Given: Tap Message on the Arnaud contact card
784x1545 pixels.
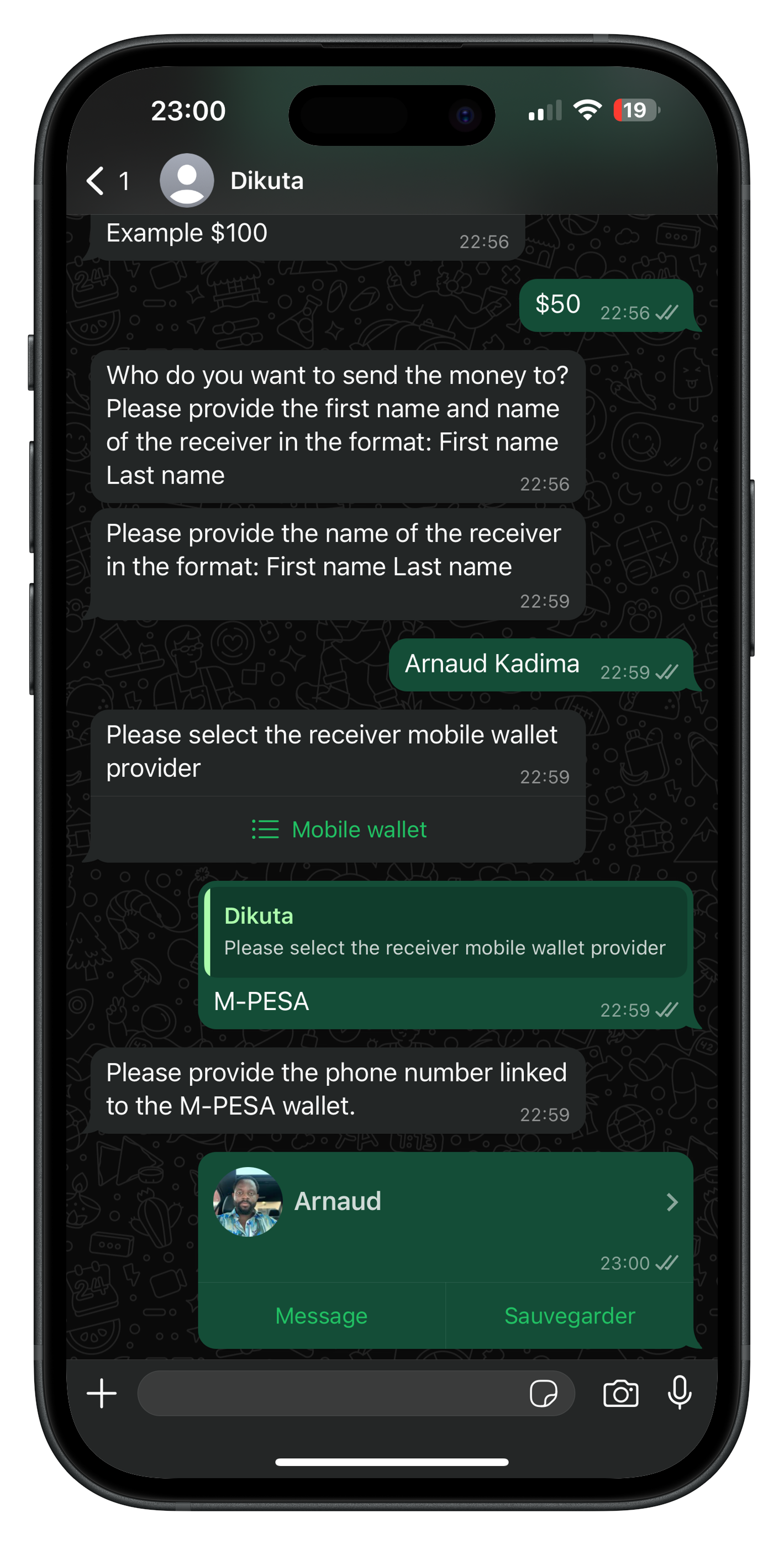Looking at the screenshot, I should (x=322, y=1315).
